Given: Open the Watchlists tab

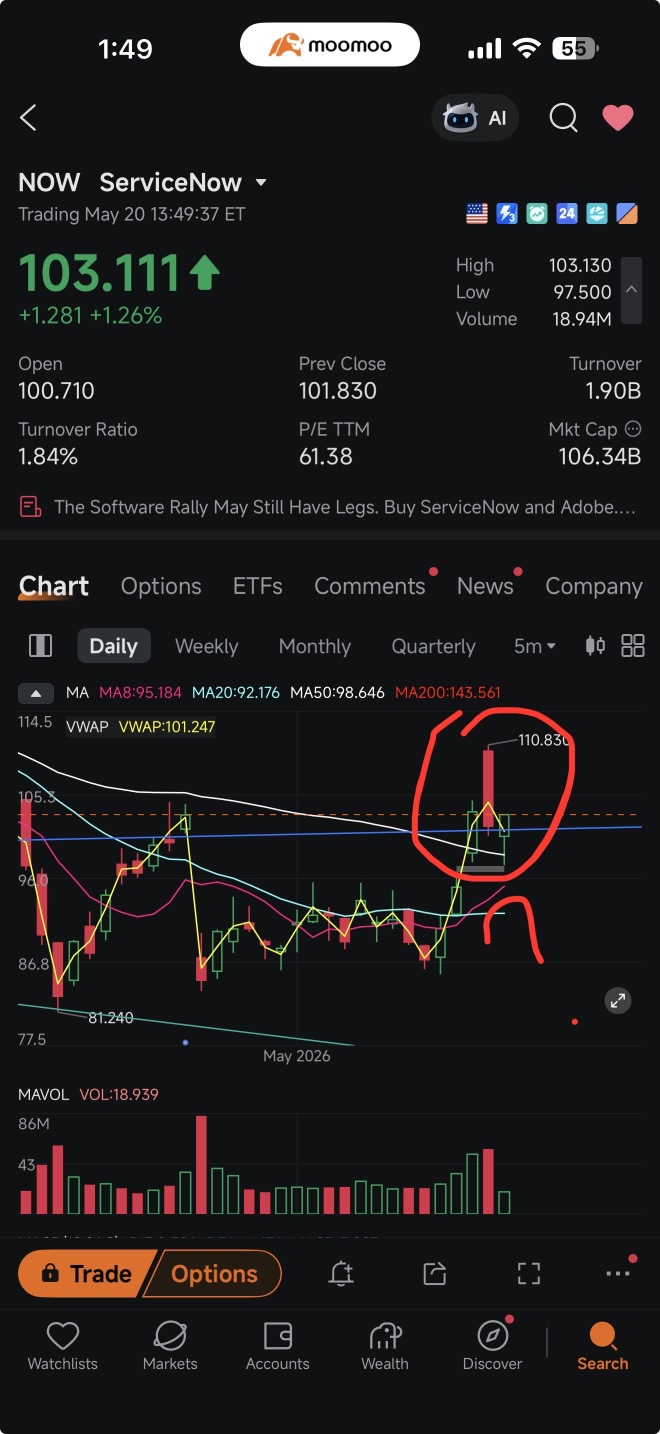Looking at the screenshot, I should coord(63,1346).
